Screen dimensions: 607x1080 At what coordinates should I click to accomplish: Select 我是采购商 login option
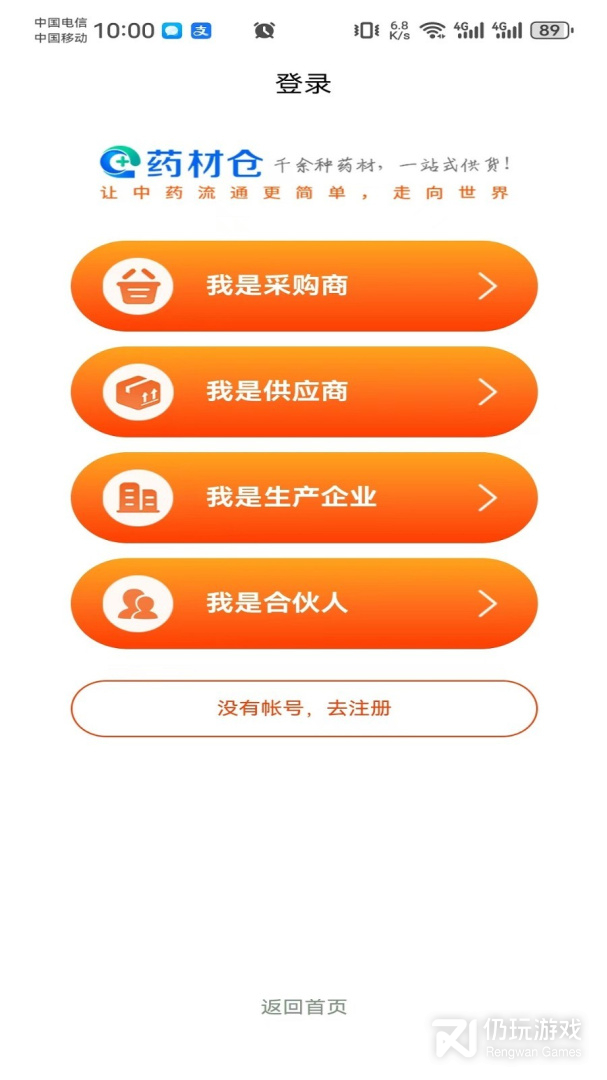coord(303,286)
